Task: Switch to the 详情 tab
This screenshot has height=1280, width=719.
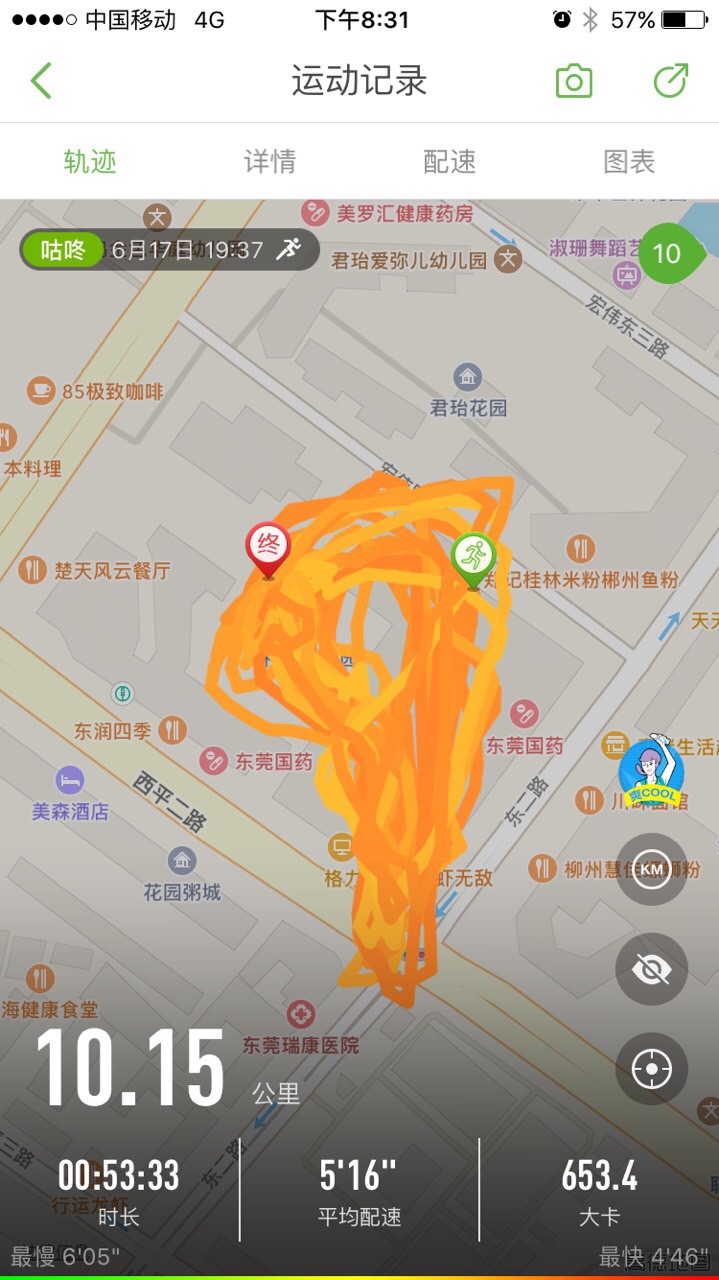Action: coord(270,162)
